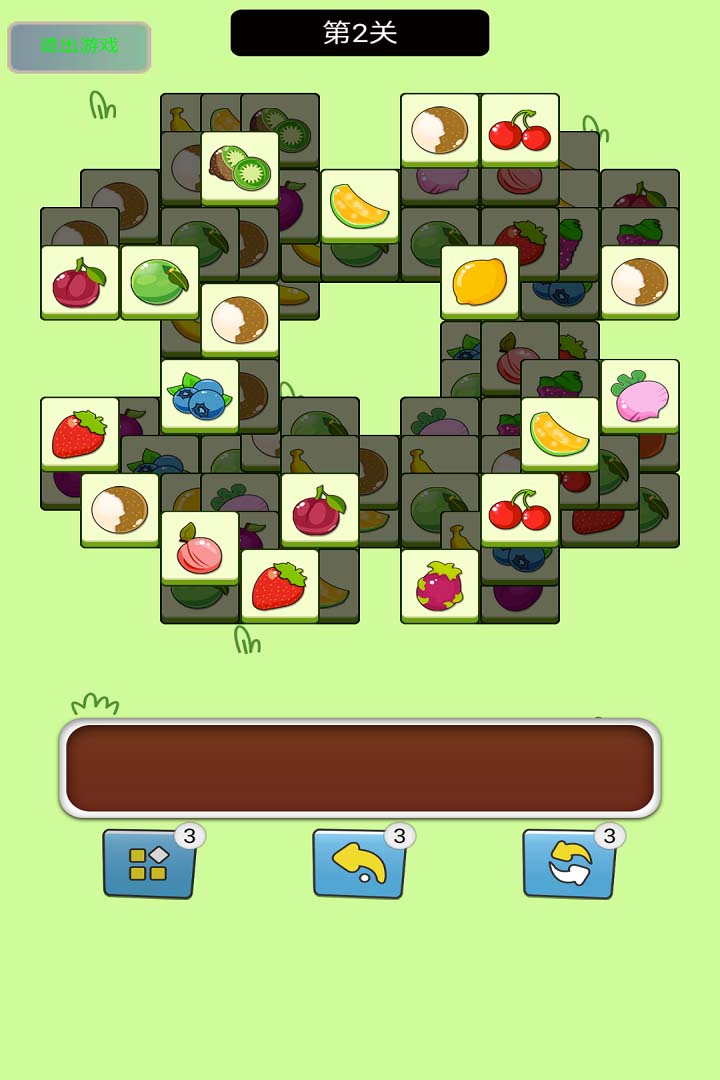Tap the dragon fruit tile

(440, 586)
